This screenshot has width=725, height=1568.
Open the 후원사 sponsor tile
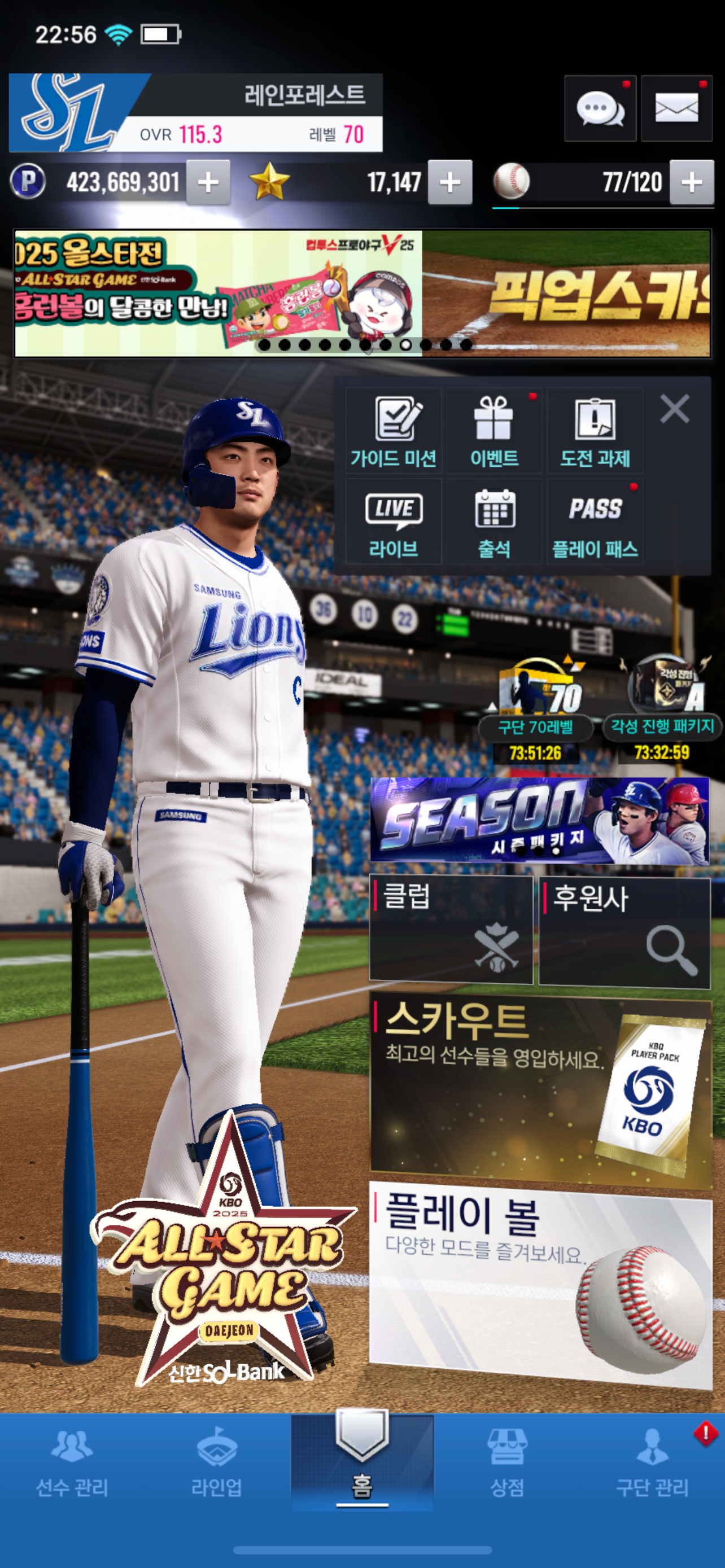pos(624,931)
